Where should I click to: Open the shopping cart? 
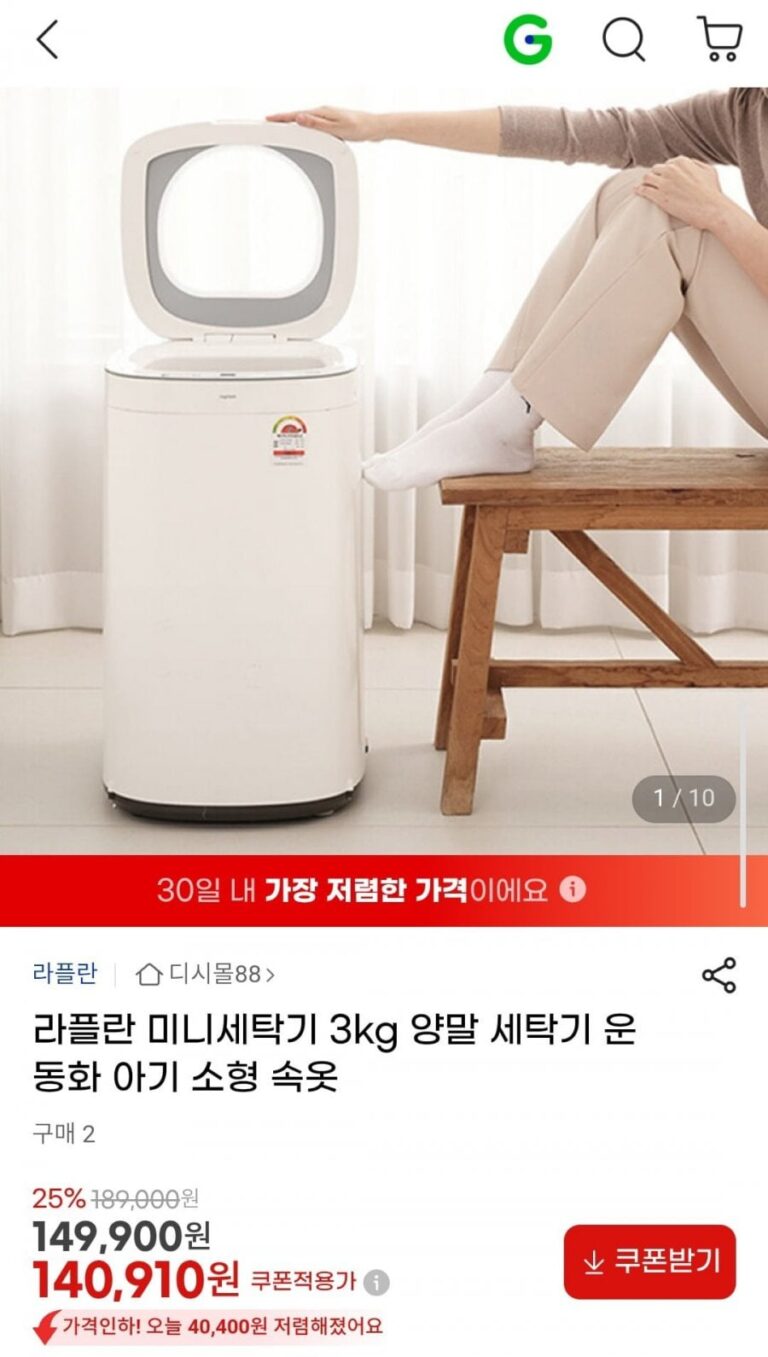[x=719, y=40]
